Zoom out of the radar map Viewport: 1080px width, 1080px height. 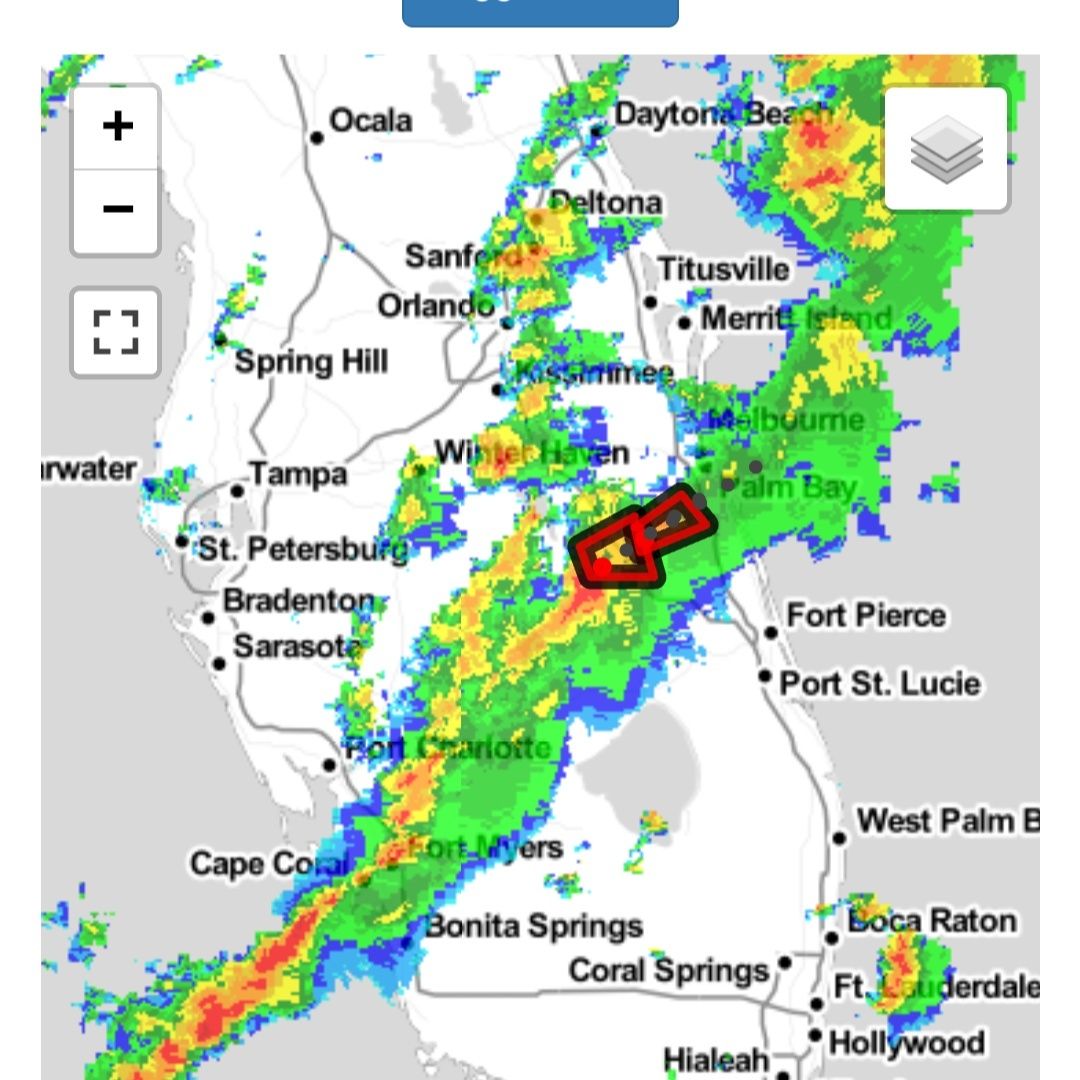click(116, 210)
